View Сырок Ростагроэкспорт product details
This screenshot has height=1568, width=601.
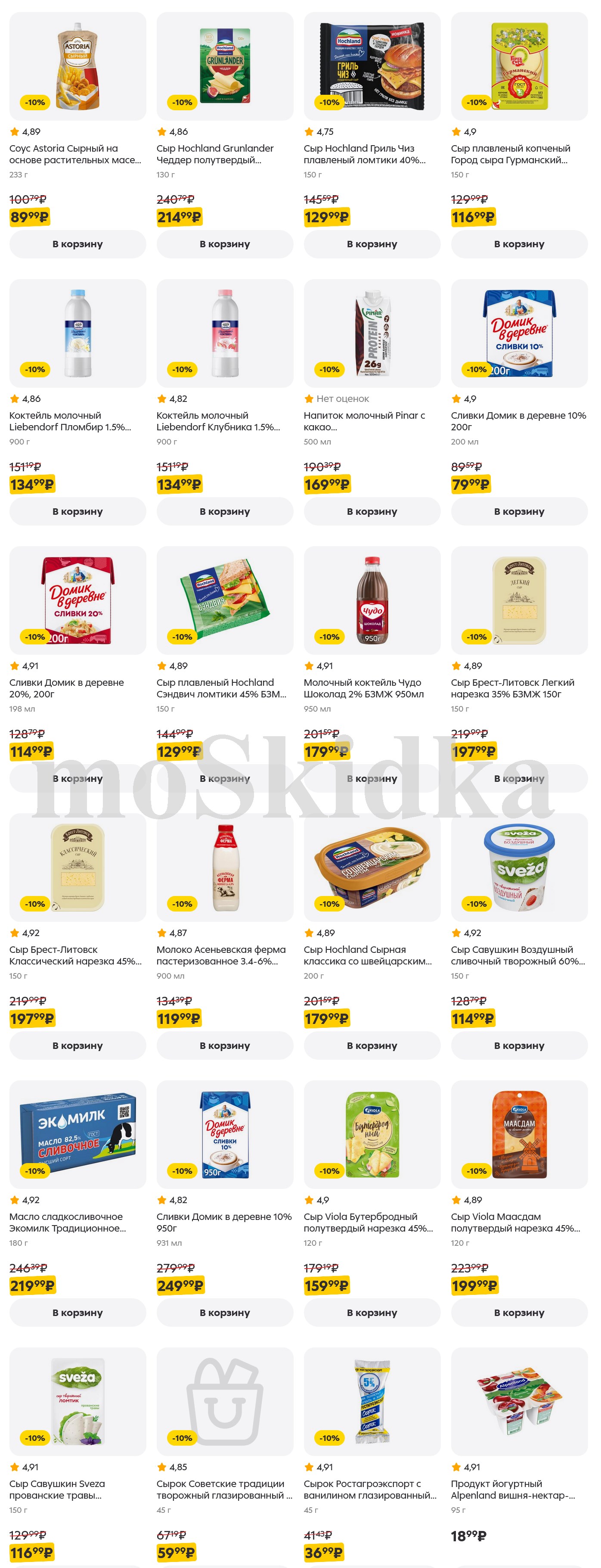click(372, 1402)
